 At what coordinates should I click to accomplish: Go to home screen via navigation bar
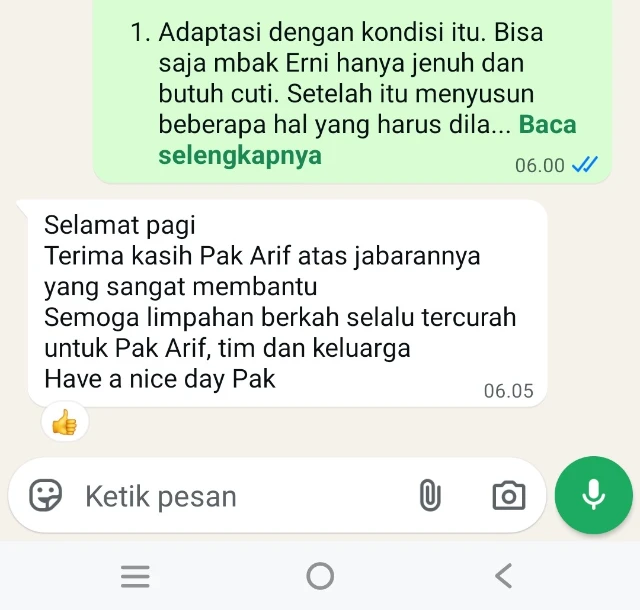pos(320,575)
